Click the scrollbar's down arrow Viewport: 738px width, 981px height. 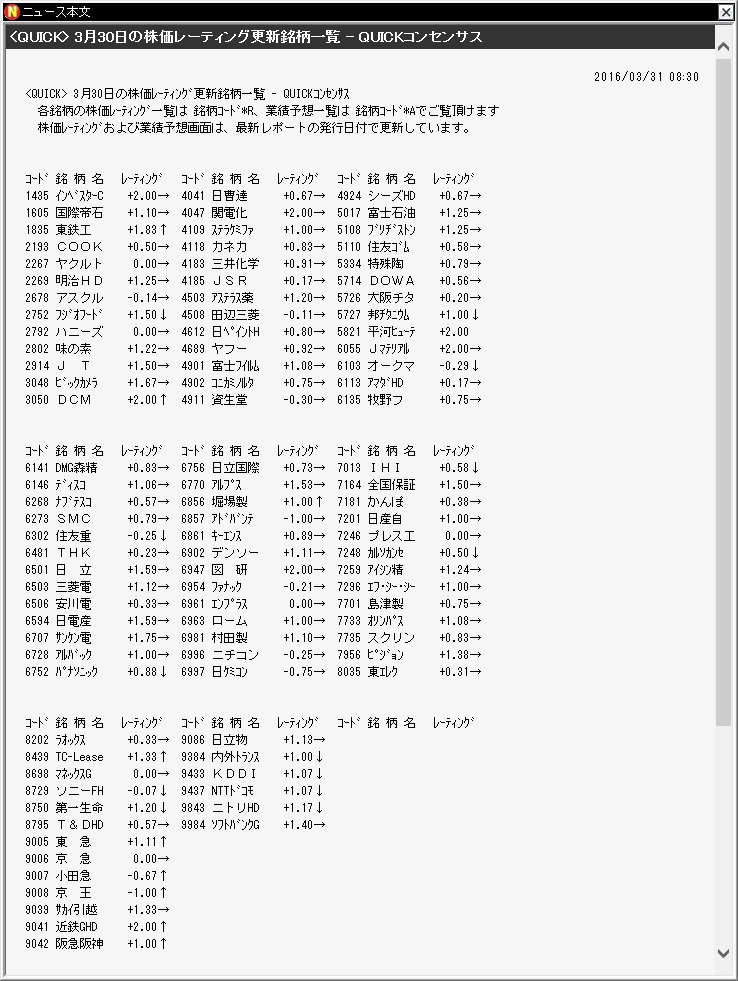click(x=724, y=953)
